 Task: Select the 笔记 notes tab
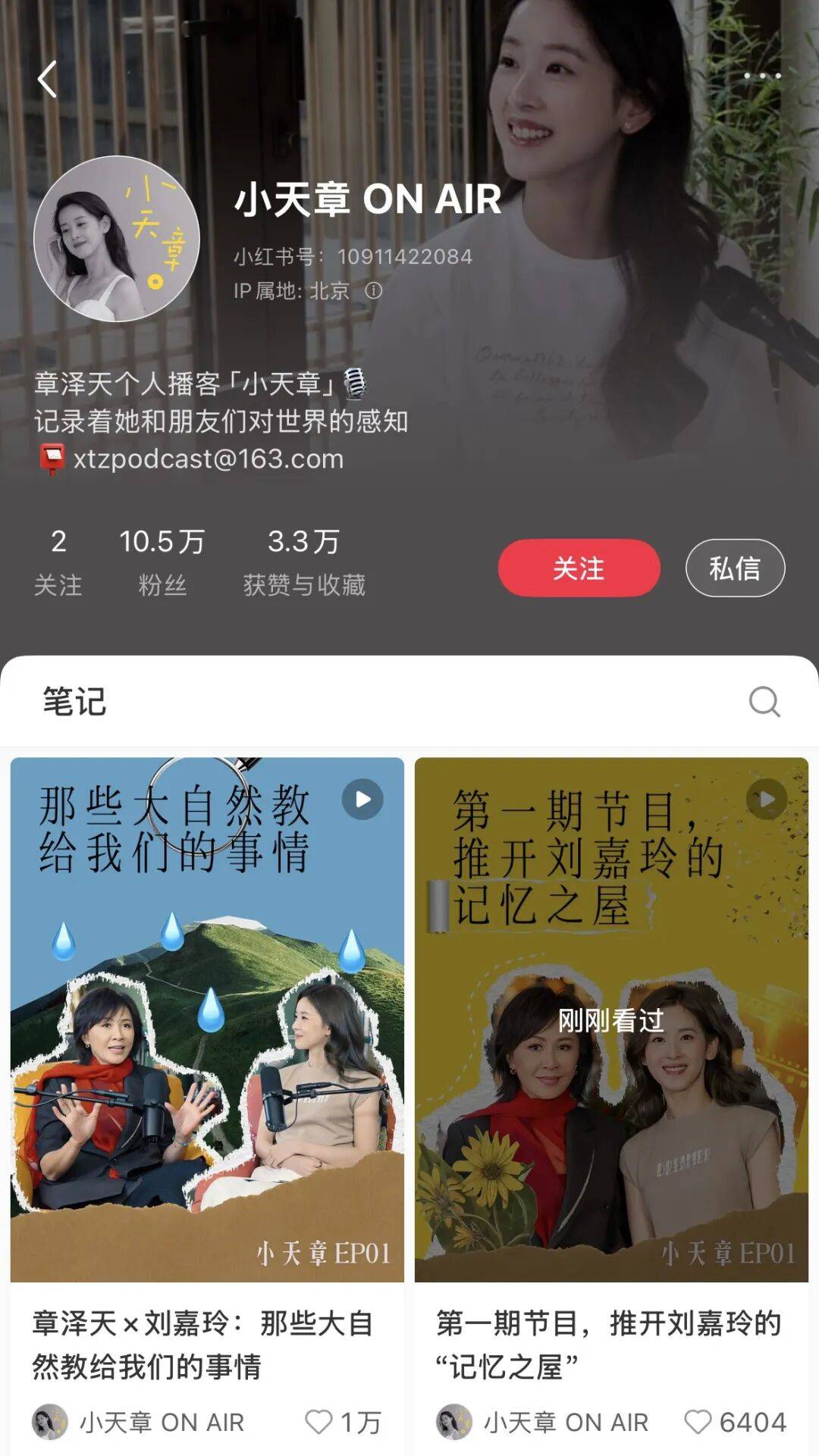(x=74, y=701)
